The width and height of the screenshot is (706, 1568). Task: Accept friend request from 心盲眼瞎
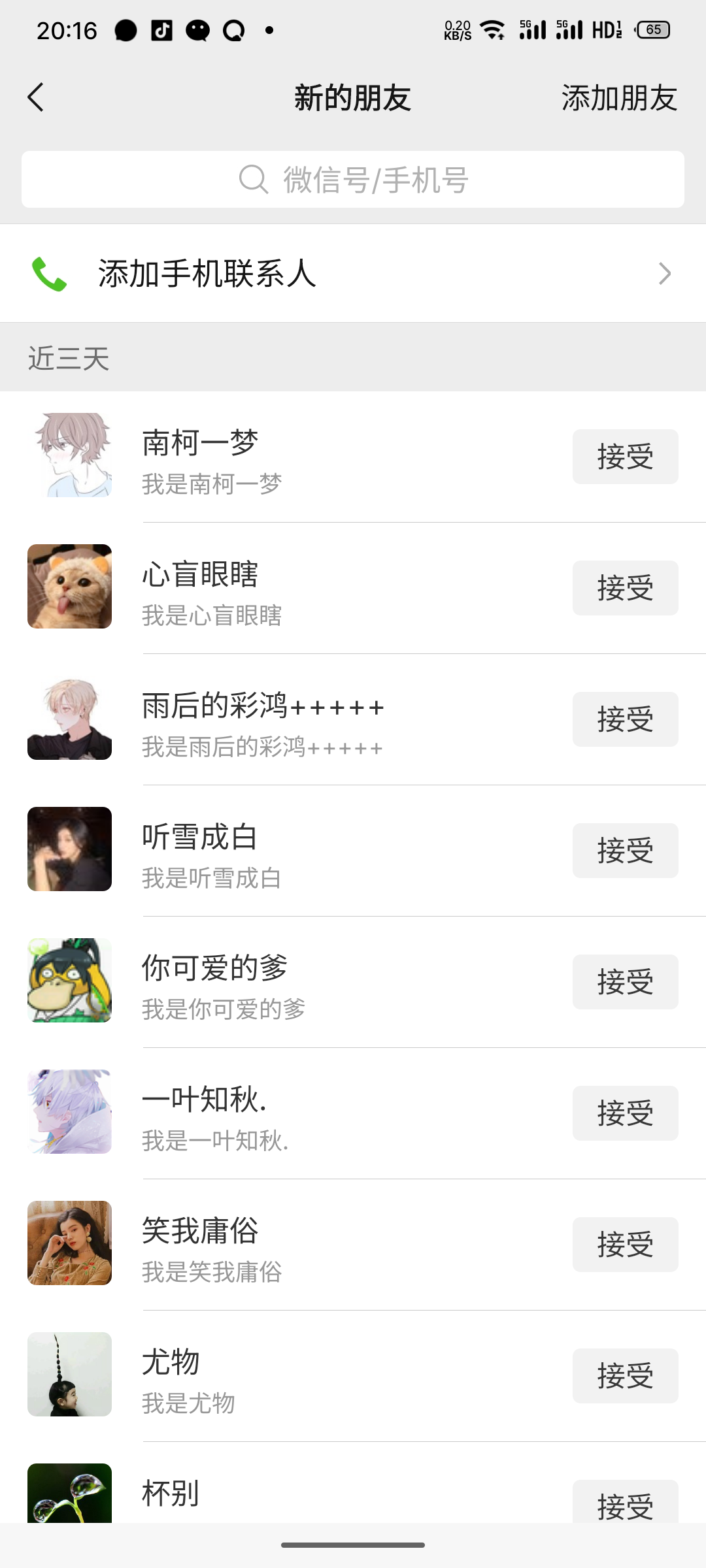625,588
